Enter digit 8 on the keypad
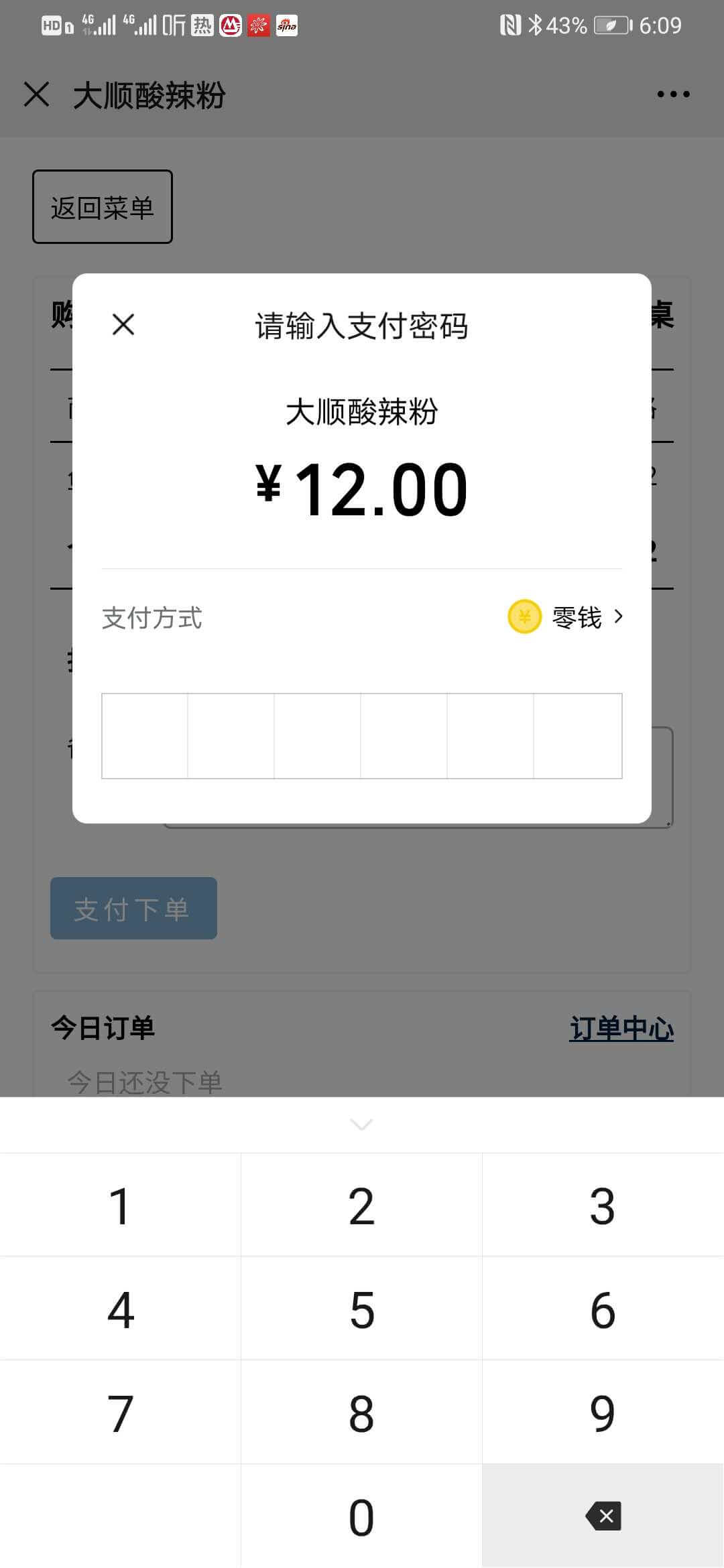This screenshot has height=1568, width=724. click(361, 1413)
